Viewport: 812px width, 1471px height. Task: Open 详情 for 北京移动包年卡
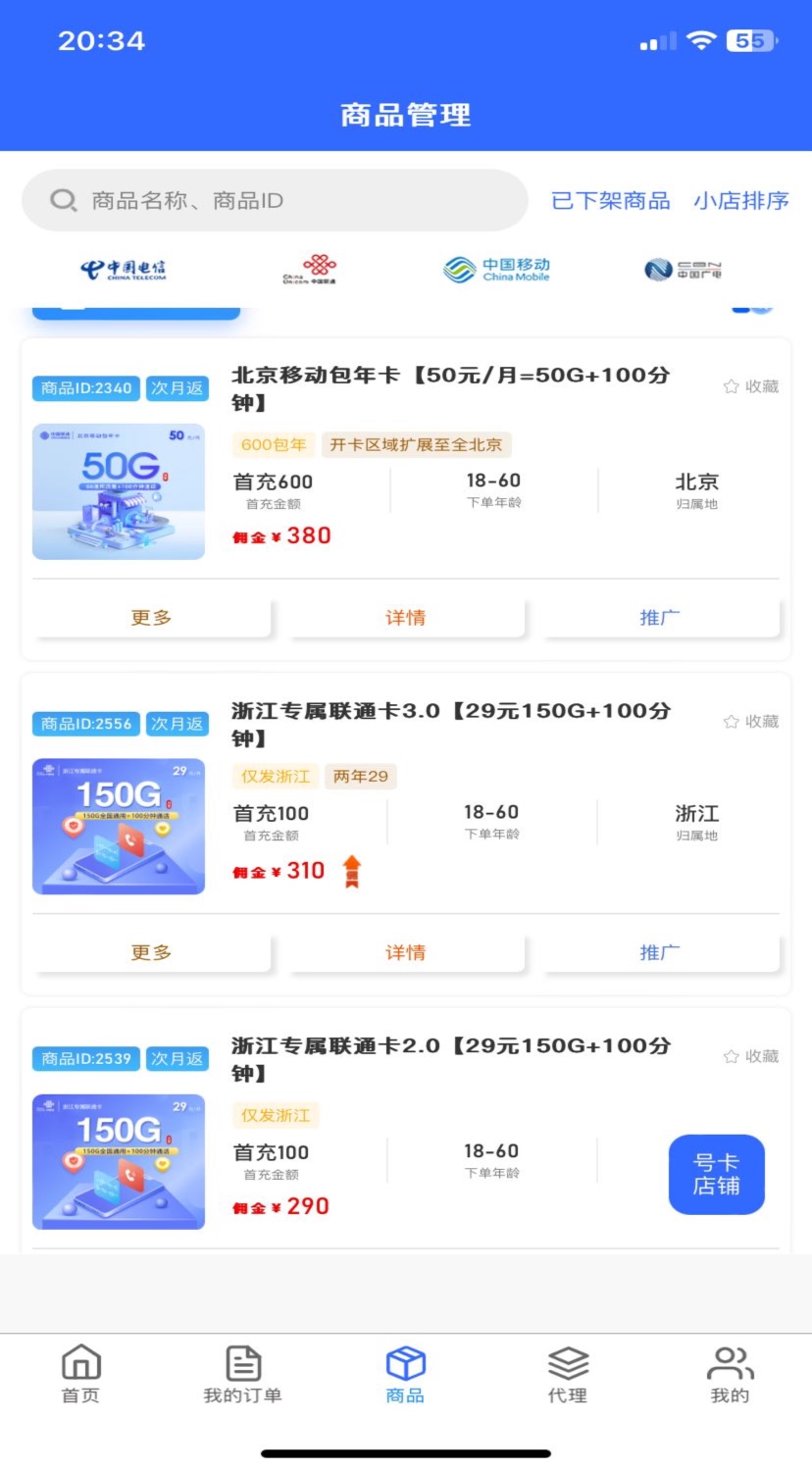click(405, 617)
